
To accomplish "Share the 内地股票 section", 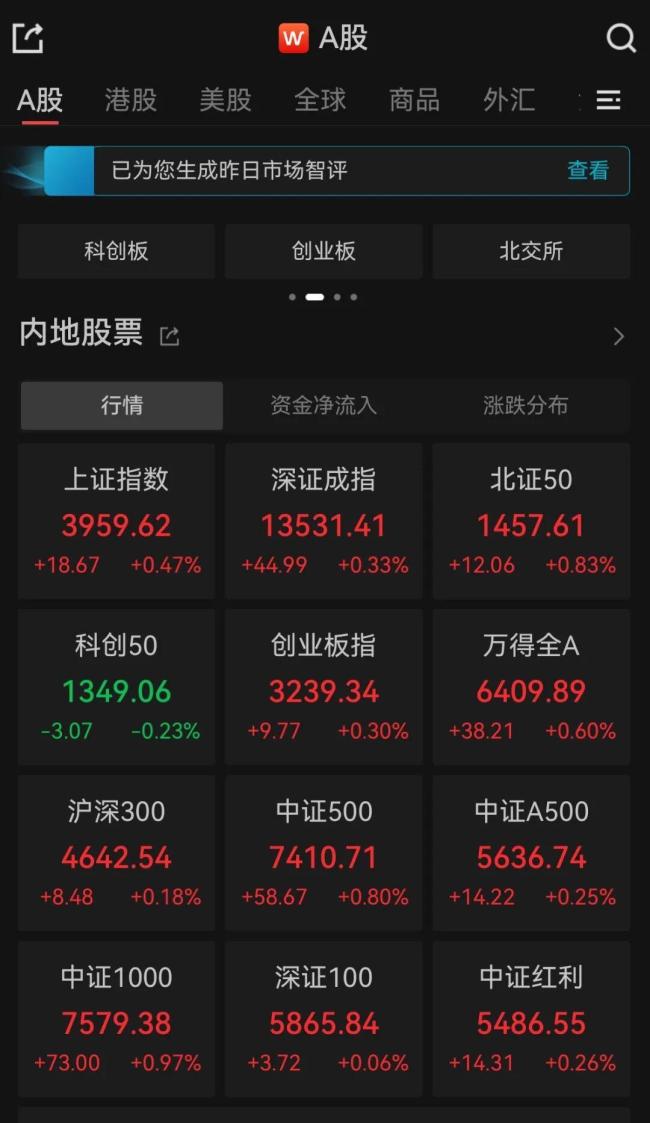I will pyautogui.click(x=170, y=336).
